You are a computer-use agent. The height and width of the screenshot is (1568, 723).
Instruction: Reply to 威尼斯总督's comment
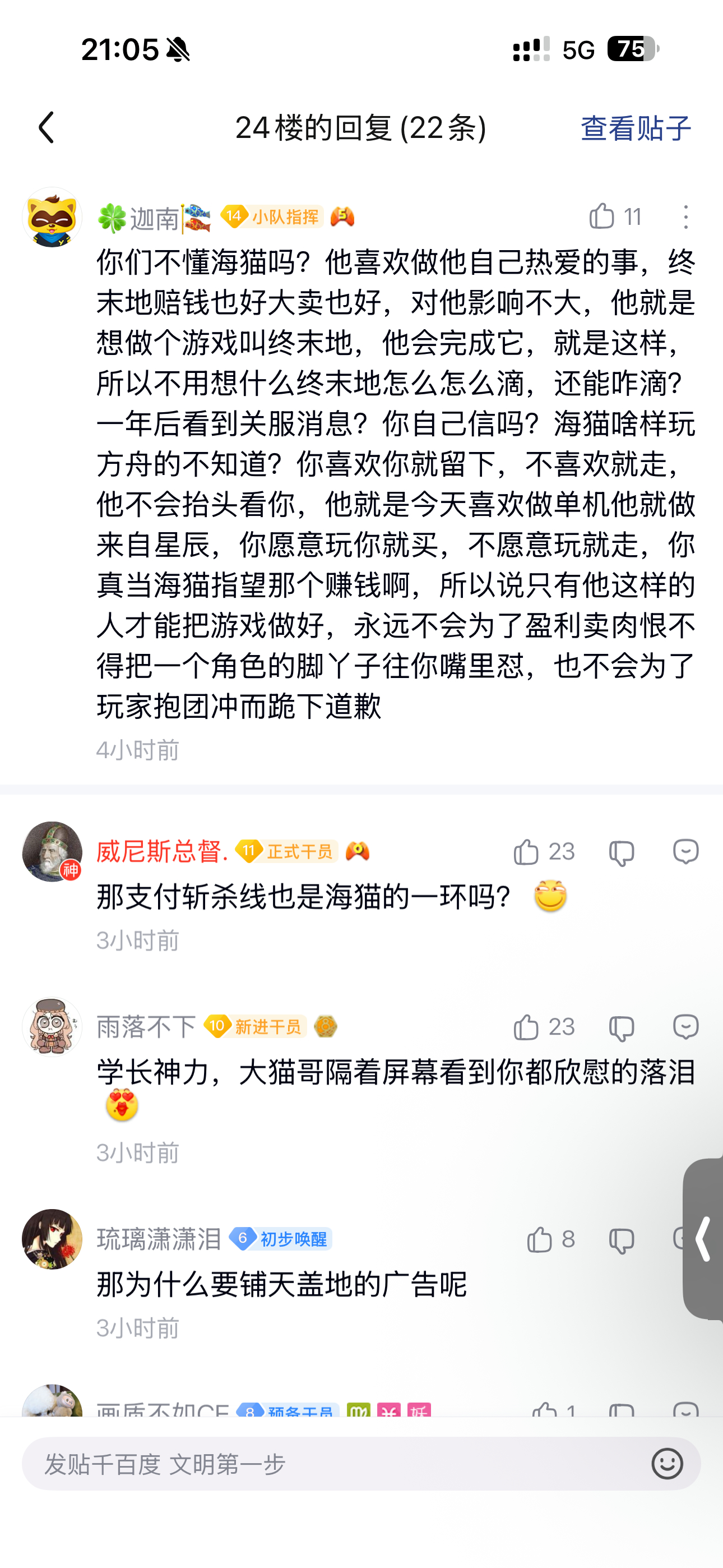[685, 851]
